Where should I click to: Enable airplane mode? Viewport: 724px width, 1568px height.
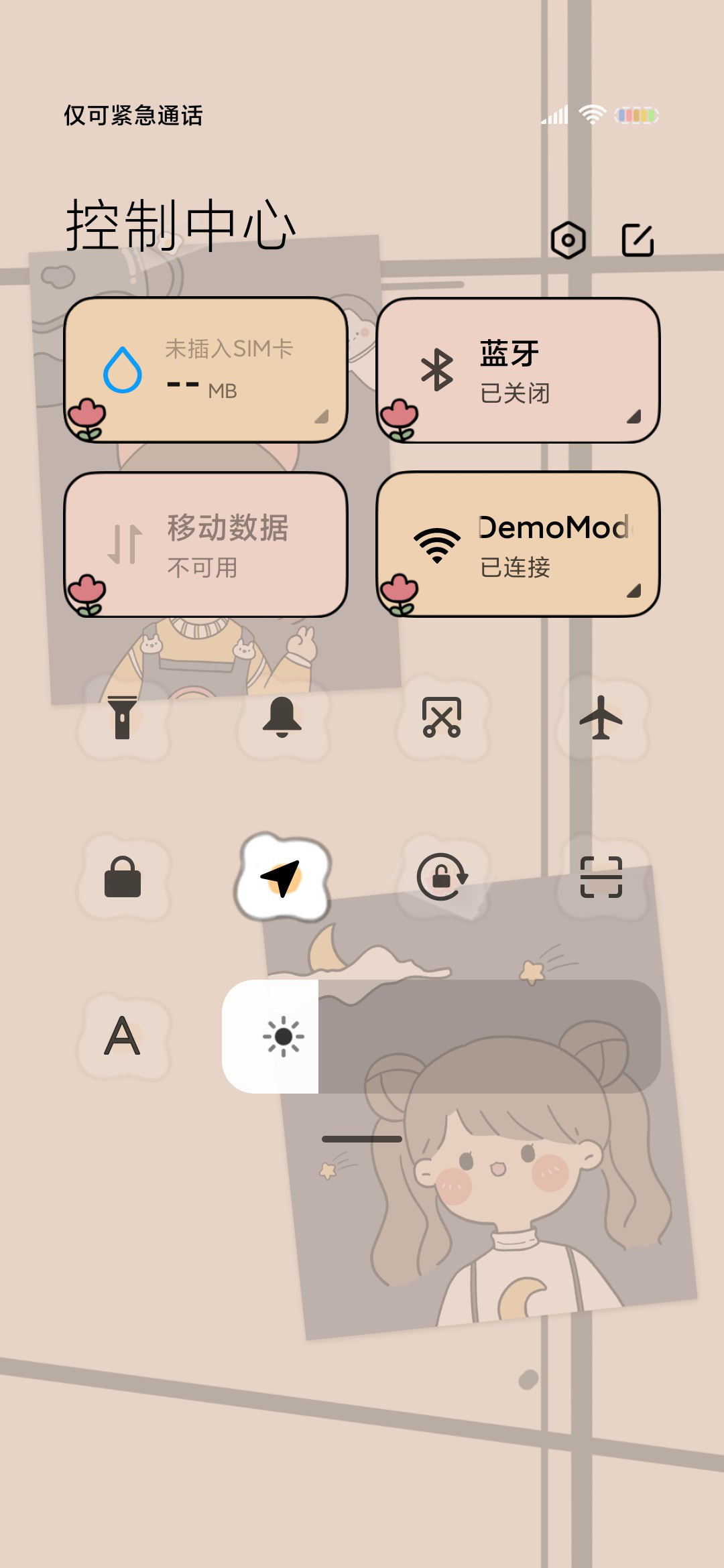[x=601, y=718]
